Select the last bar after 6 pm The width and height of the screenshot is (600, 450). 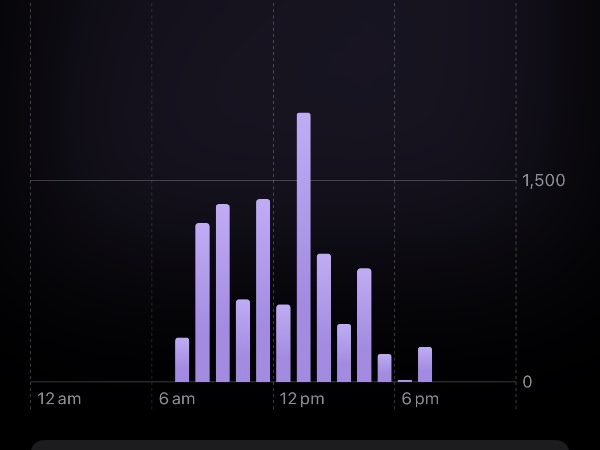425,365
